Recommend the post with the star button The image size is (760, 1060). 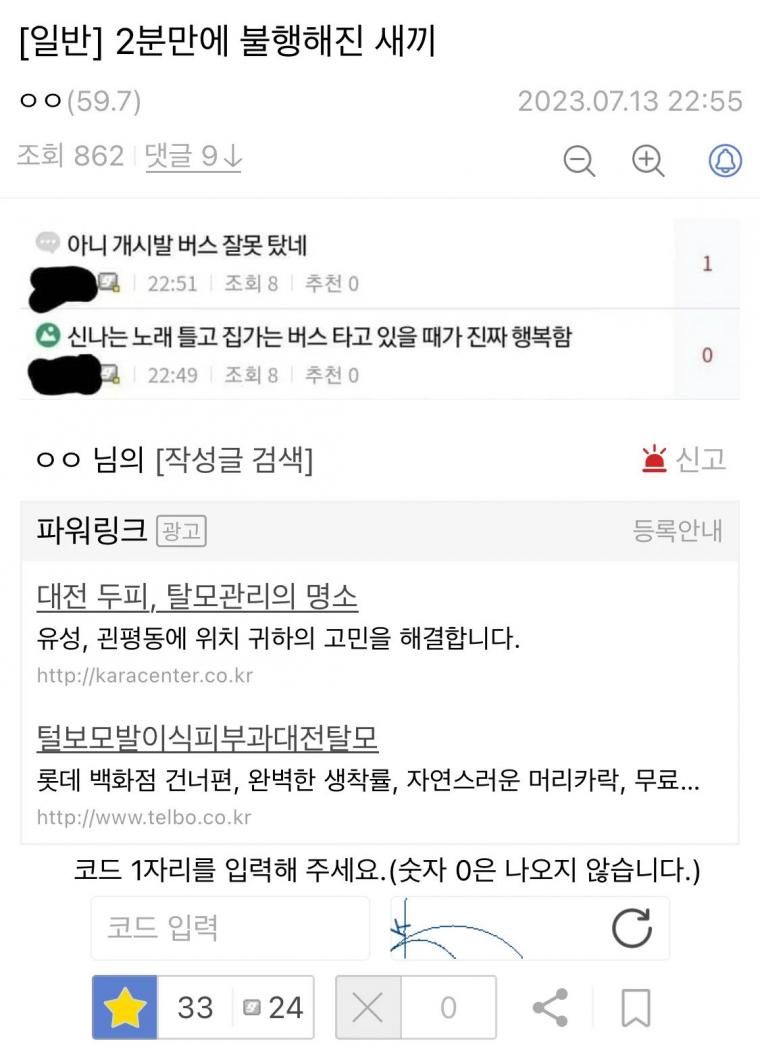tap(125, 1007)
